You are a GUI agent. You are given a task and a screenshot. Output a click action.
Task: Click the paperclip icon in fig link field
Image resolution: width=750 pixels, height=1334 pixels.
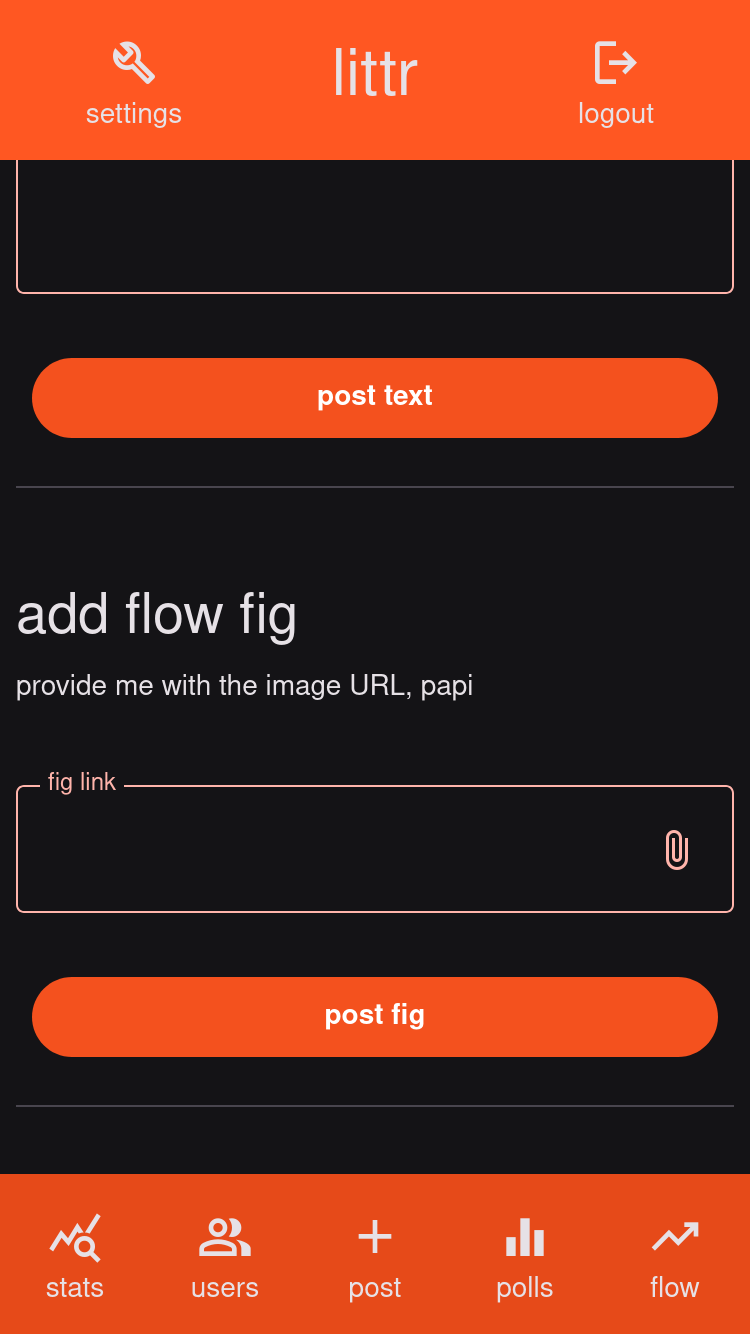[677, 850]
